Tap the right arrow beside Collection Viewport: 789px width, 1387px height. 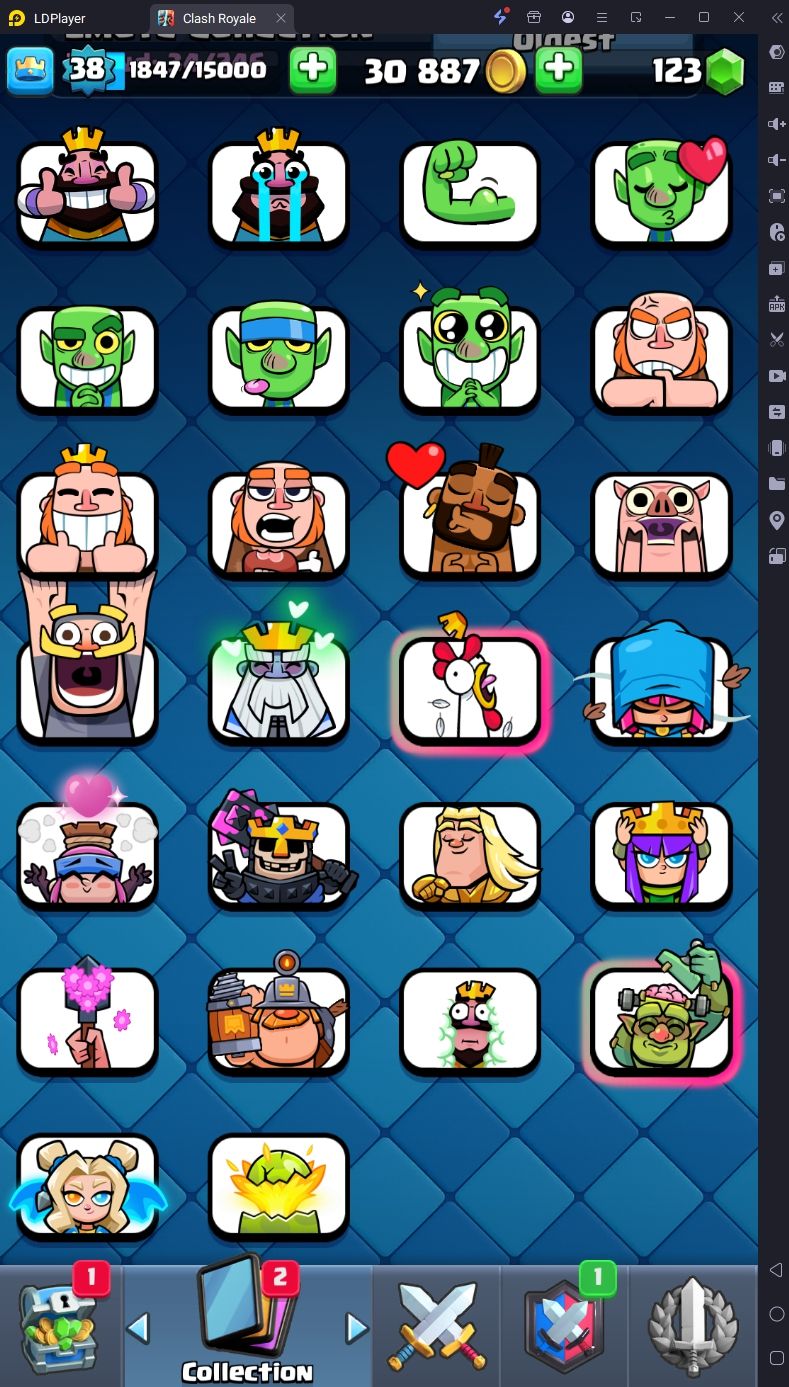click(356, 1328)
